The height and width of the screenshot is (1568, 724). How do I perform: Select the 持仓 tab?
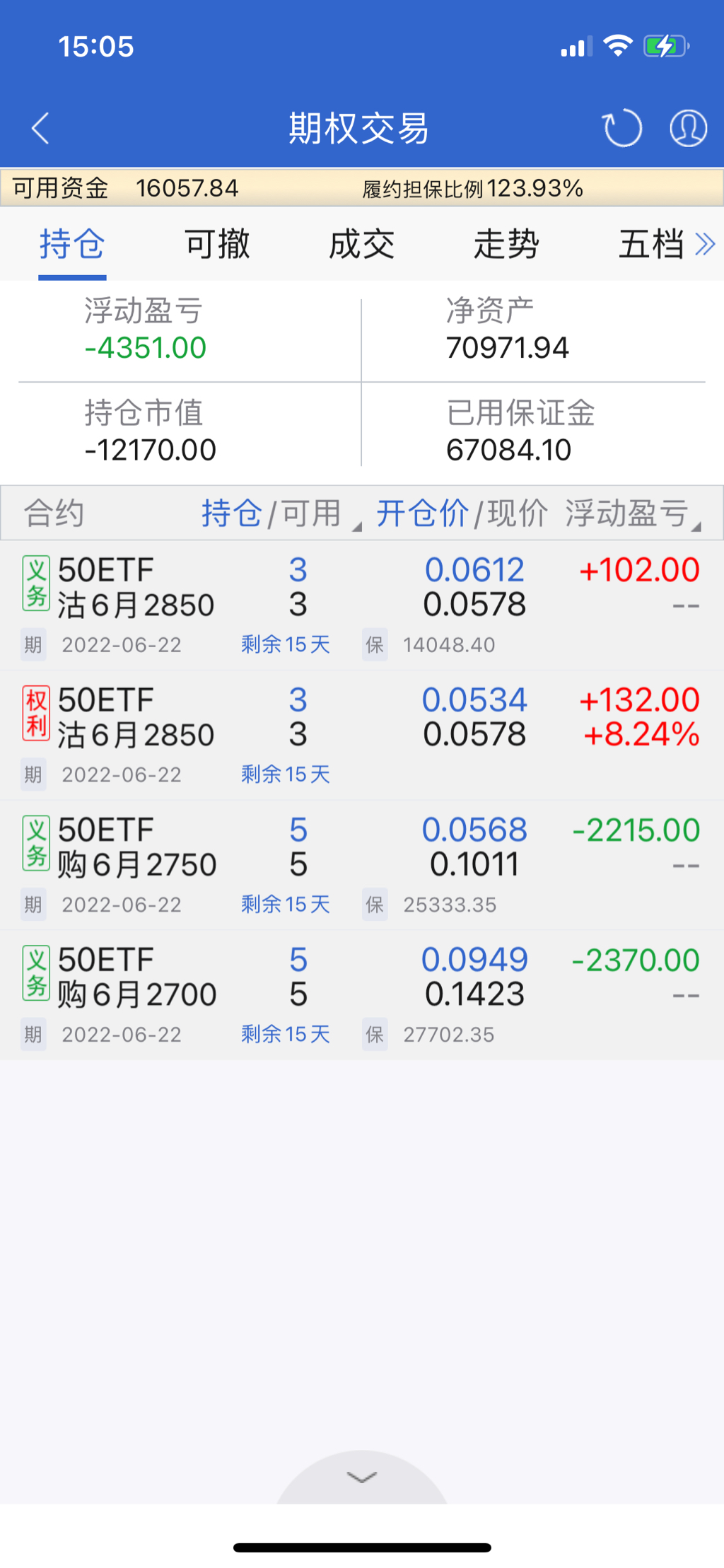[x=72, y=245]
